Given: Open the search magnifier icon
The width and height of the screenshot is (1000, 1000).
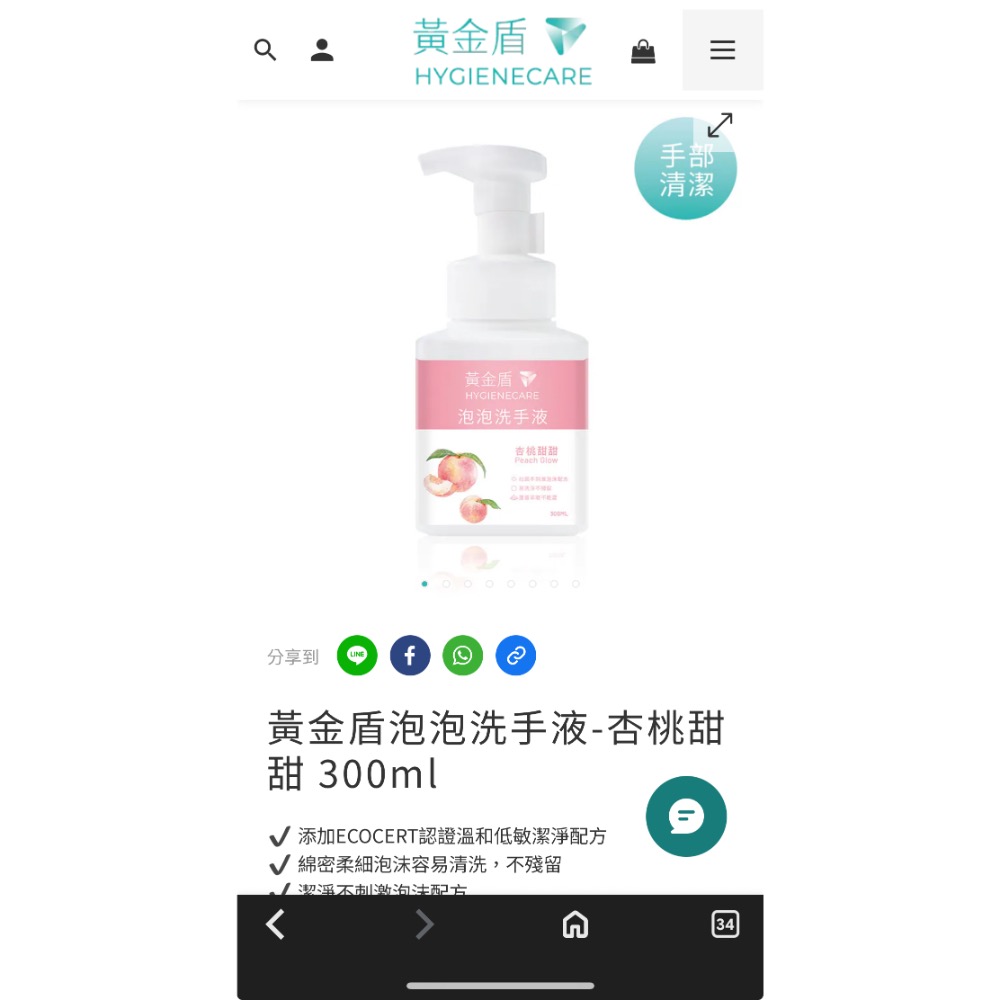Looking at the screenshot, I should point(265,50).
